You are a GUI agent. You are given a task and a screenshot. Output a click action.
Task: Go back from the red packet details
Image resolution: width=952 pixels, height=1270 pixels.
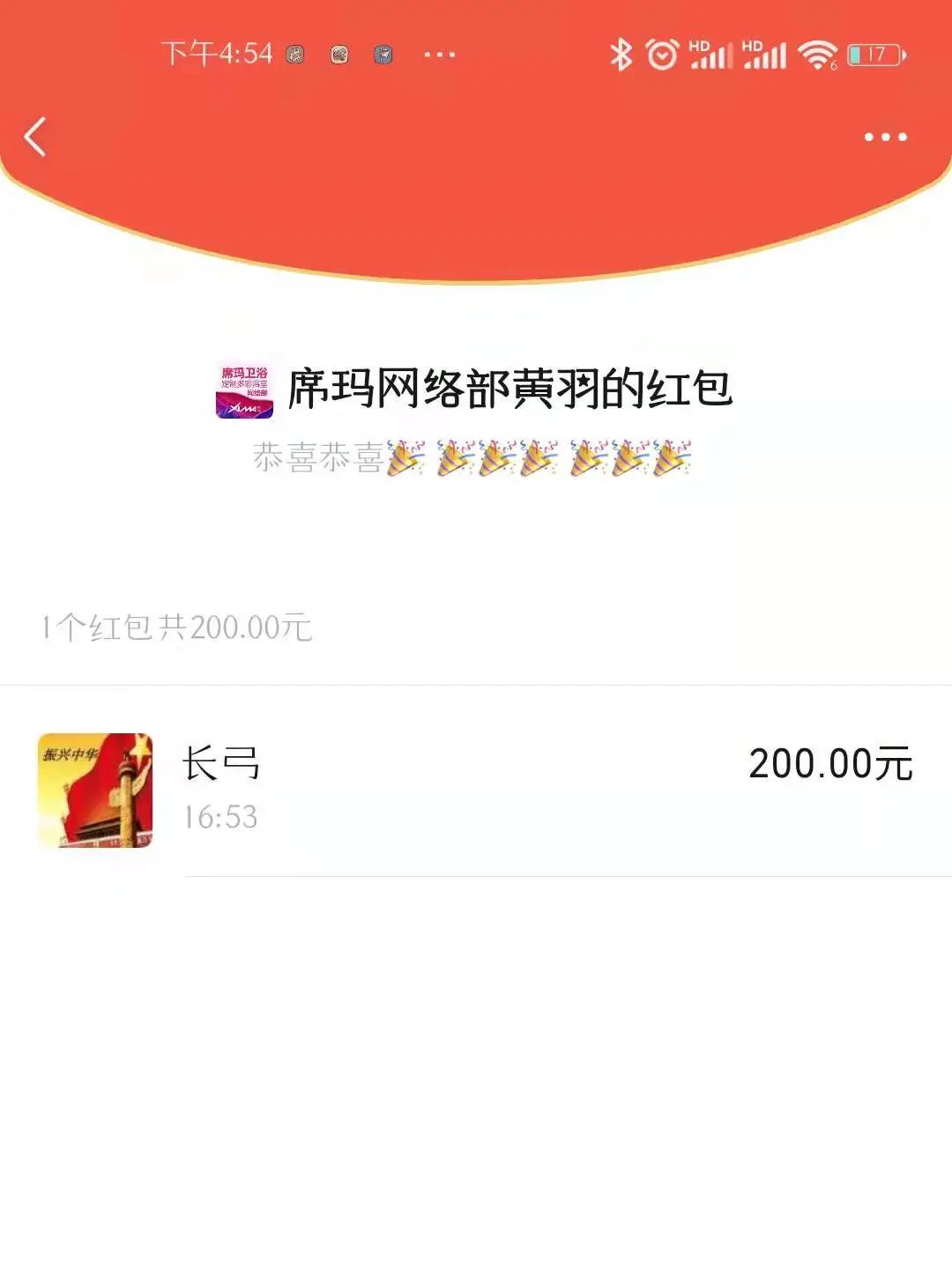(35, 137)
